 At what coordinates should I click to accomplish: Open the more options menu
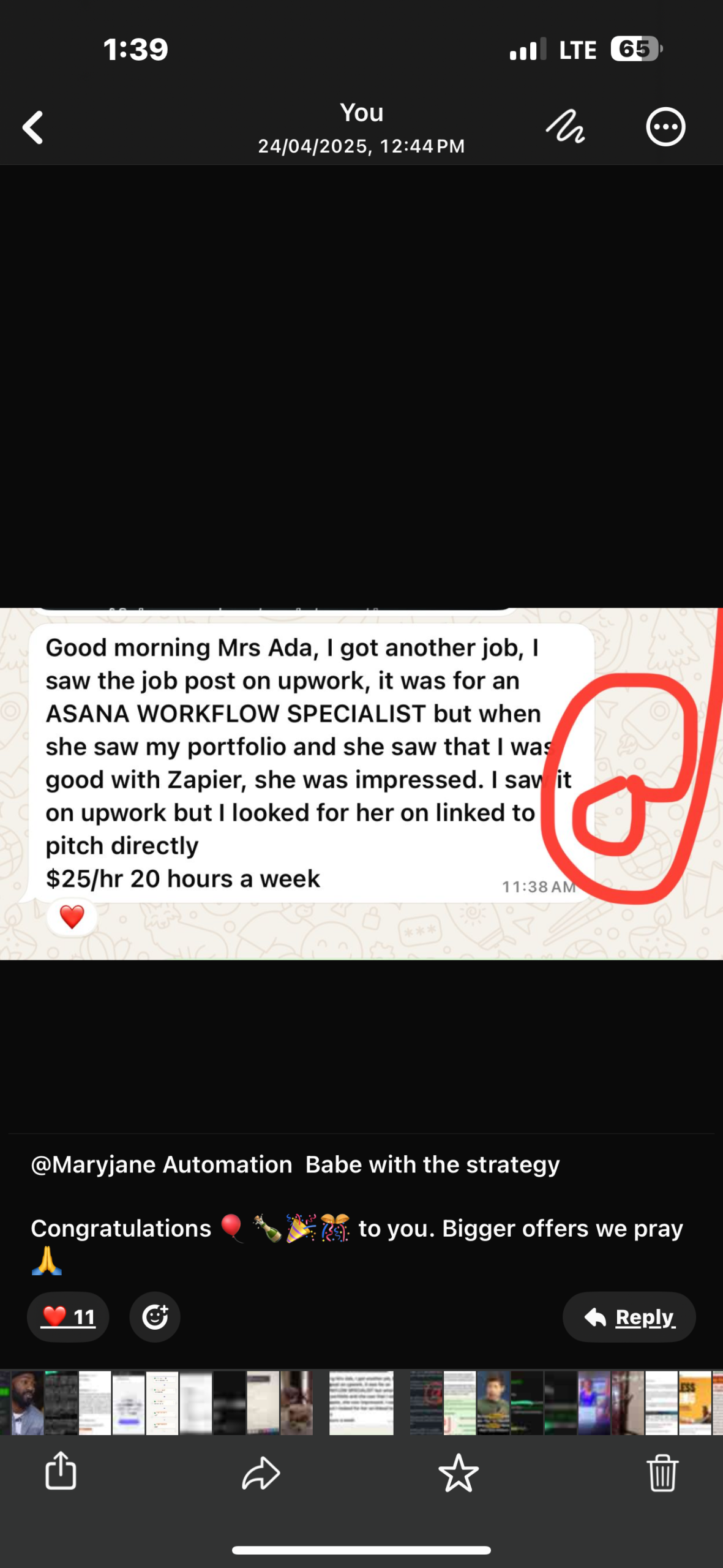[665, 127]
